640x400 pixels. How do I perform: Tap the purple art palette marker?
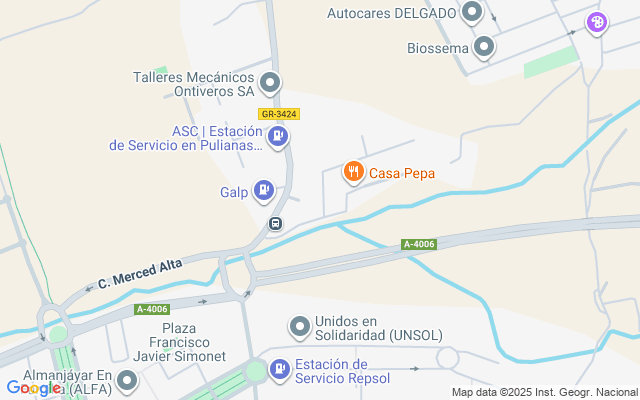596,21
